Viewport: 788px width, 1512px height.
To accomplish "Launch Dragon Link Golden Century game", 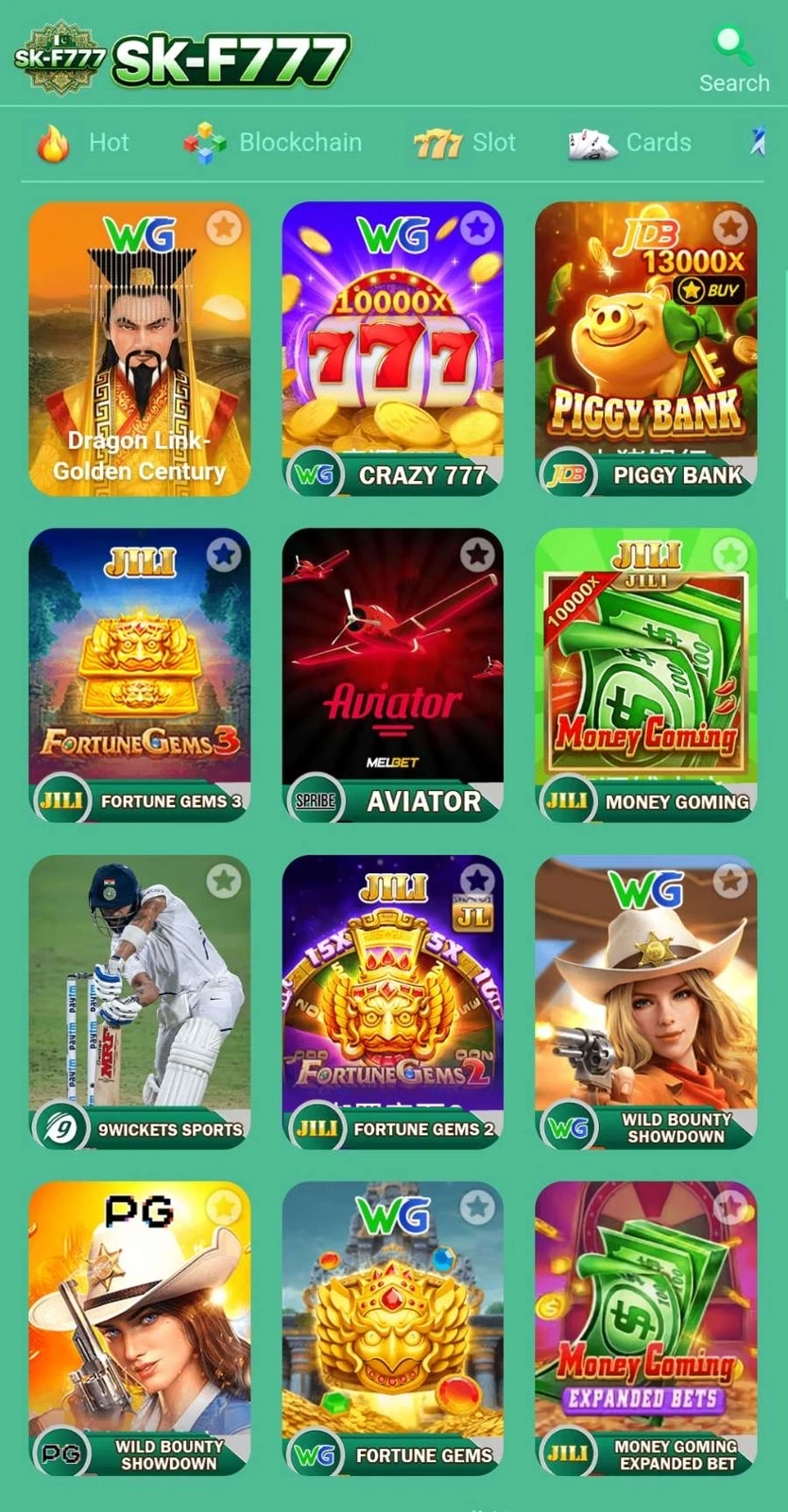I will [x=140, y=349].
